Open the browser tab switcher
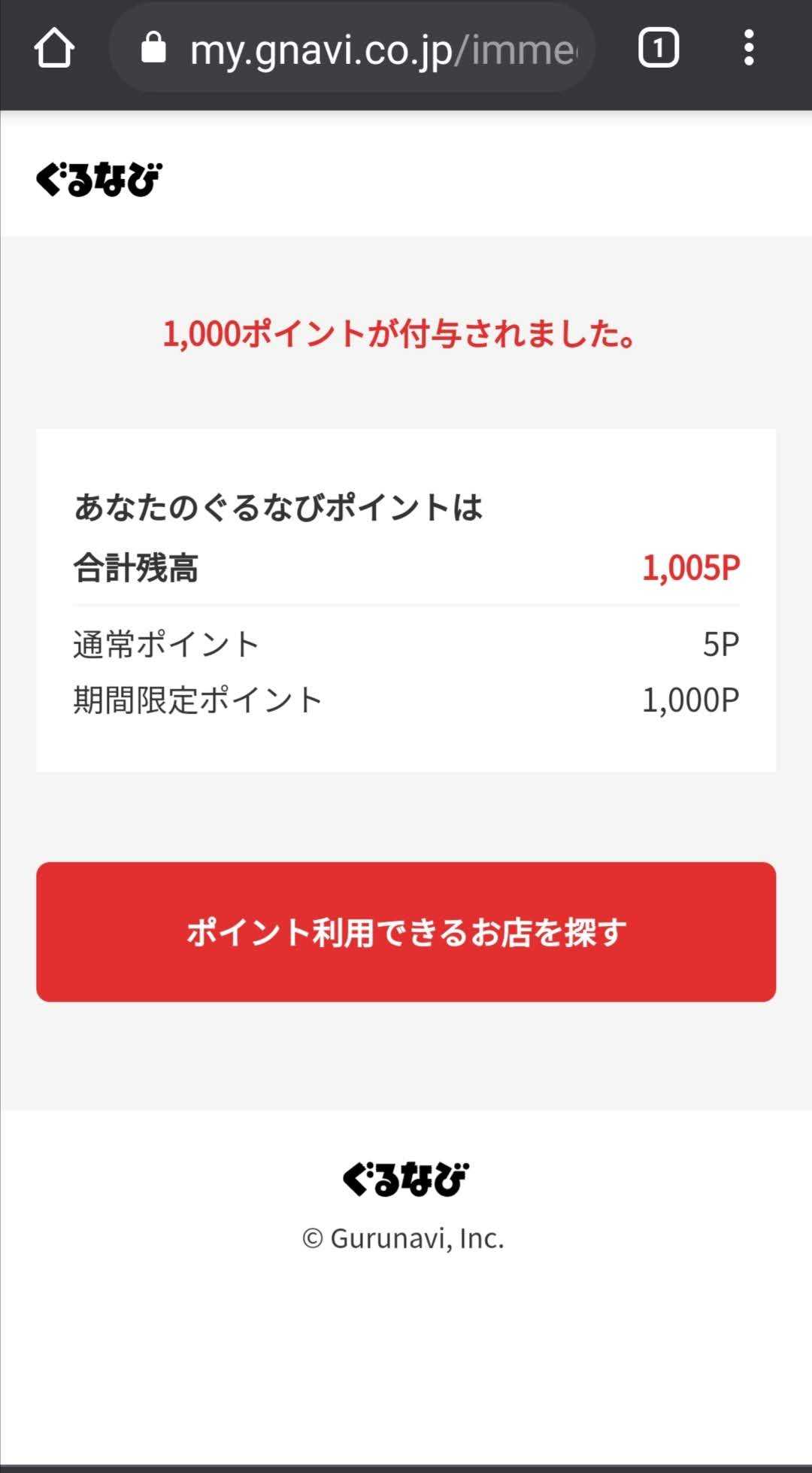Viewport: 812px width, 1473px height. pyautogui.click(x=658, y=49)
